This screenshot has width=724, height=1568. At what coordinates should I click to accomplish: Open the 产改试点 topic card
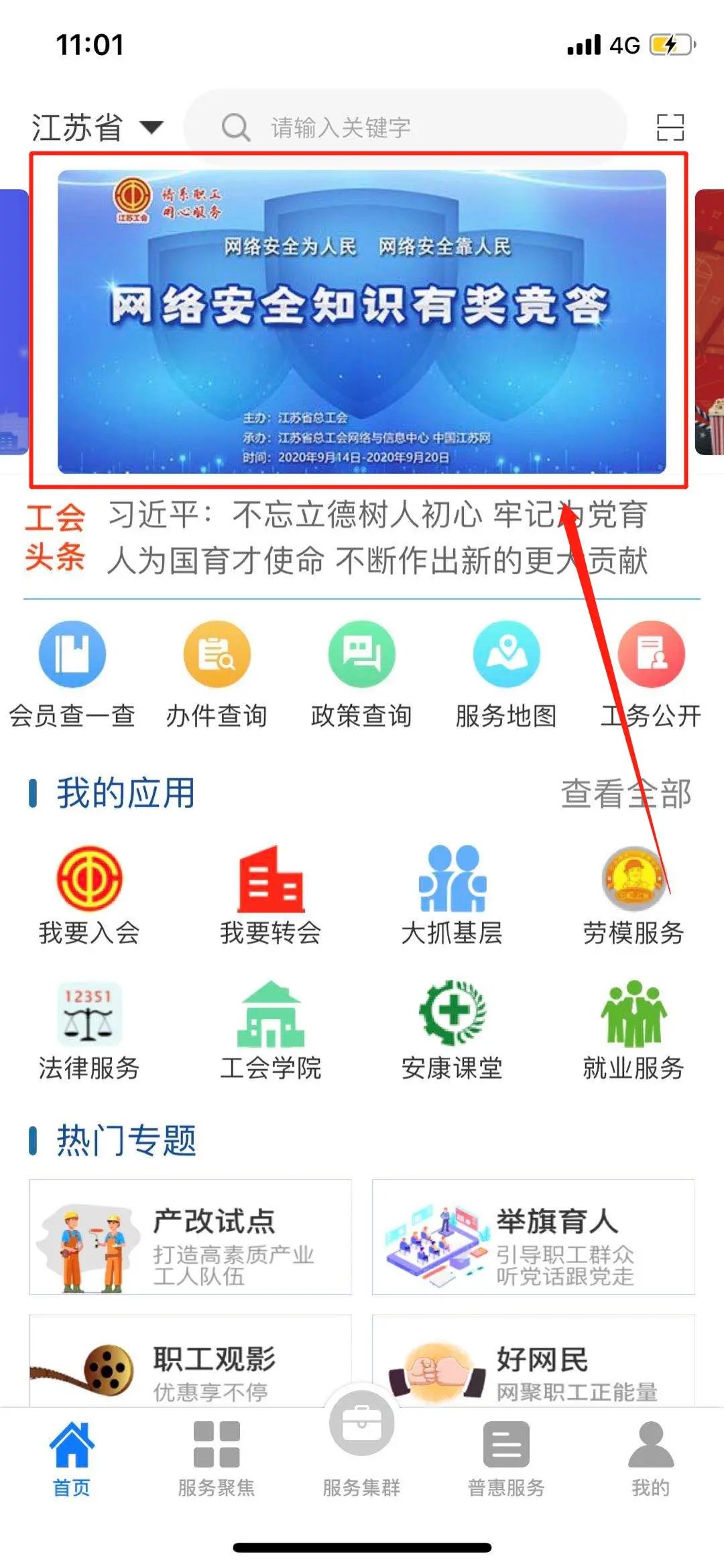tap(190, 1237)
